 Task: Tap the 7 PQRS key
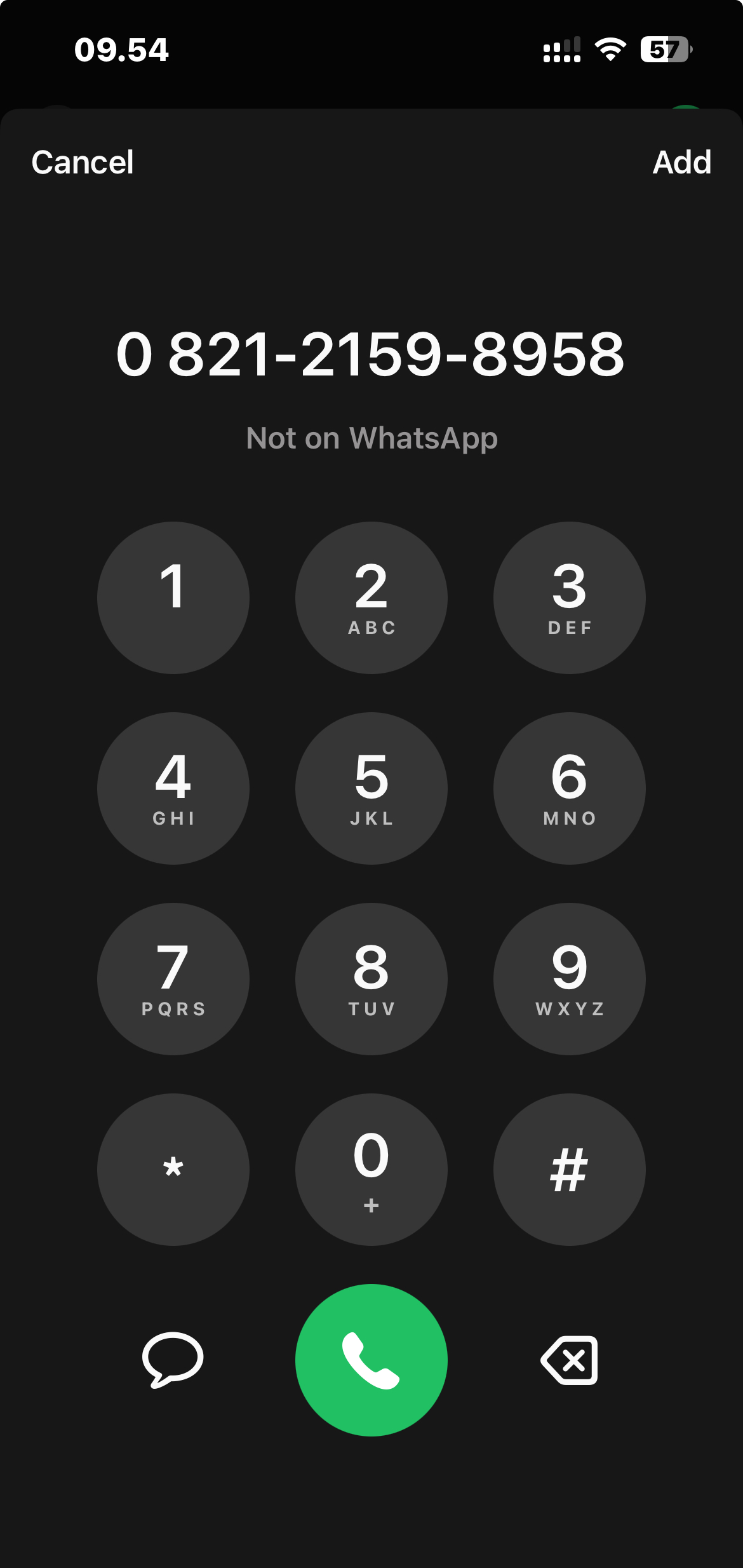[x=173, y=979]
